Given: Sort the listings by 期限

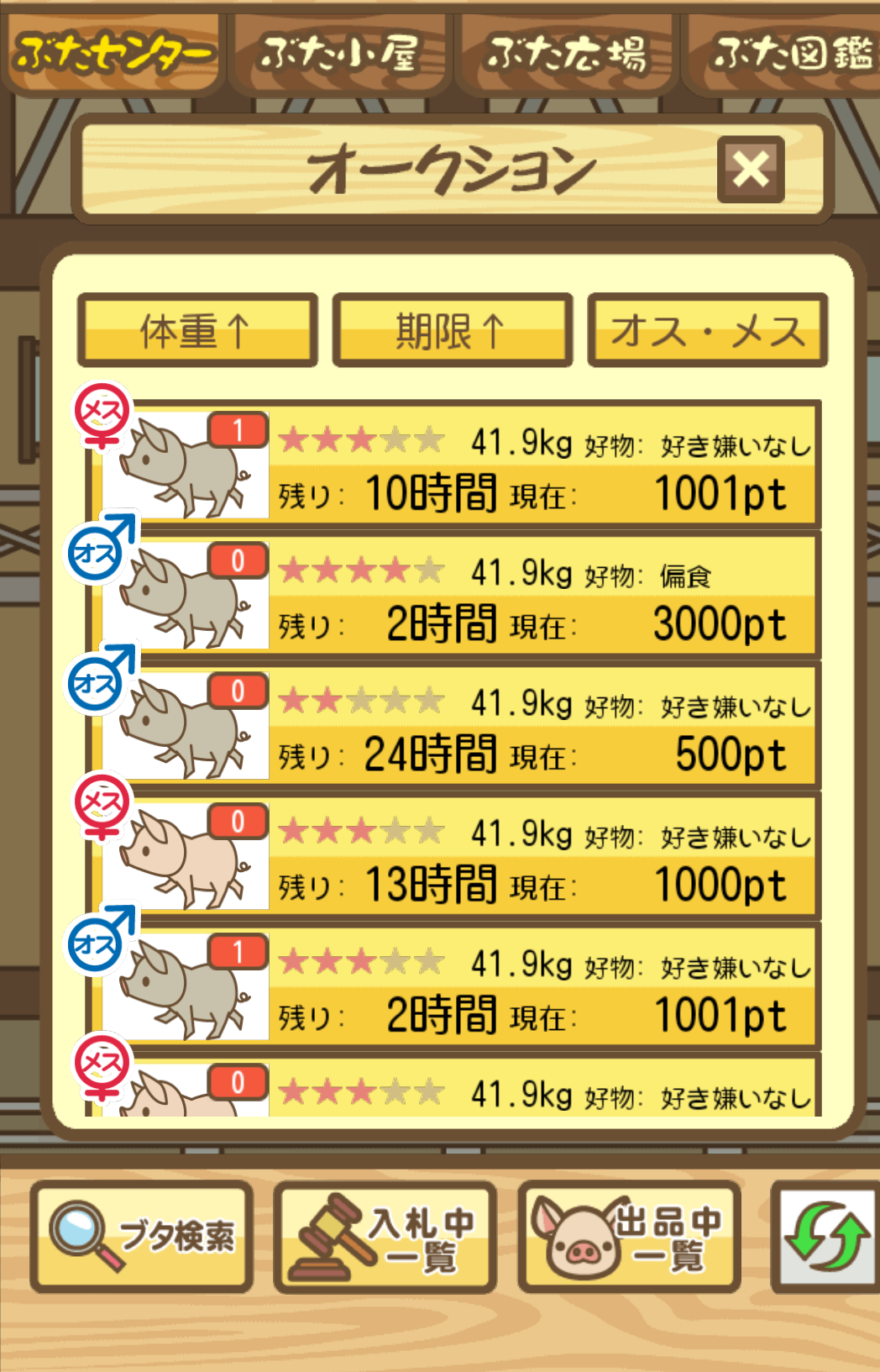Looking at the screenshot, I should [453, 330].
